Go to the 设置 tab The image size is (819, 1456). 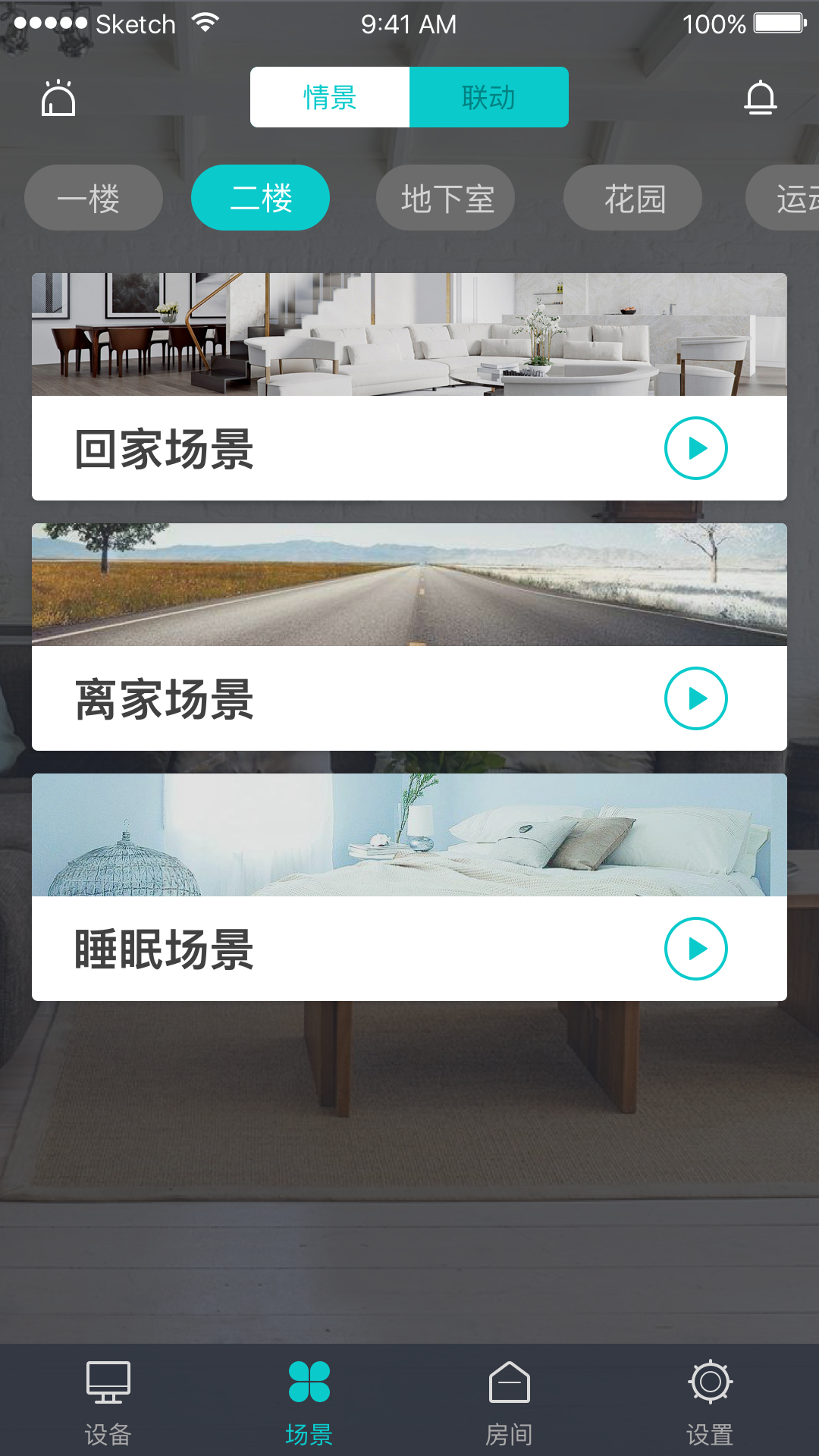710,1401
